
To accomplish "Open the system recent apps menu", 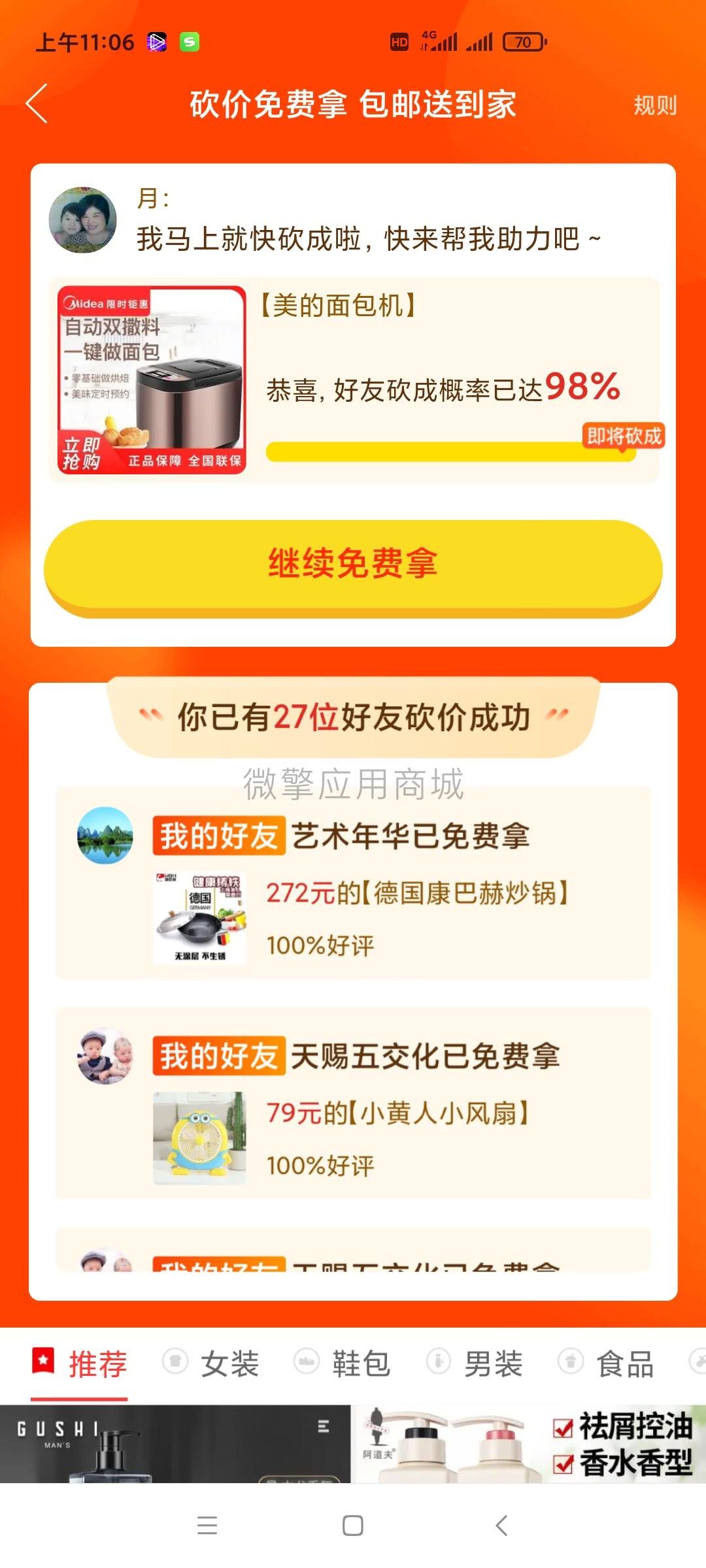I will tap(207, 1526).
